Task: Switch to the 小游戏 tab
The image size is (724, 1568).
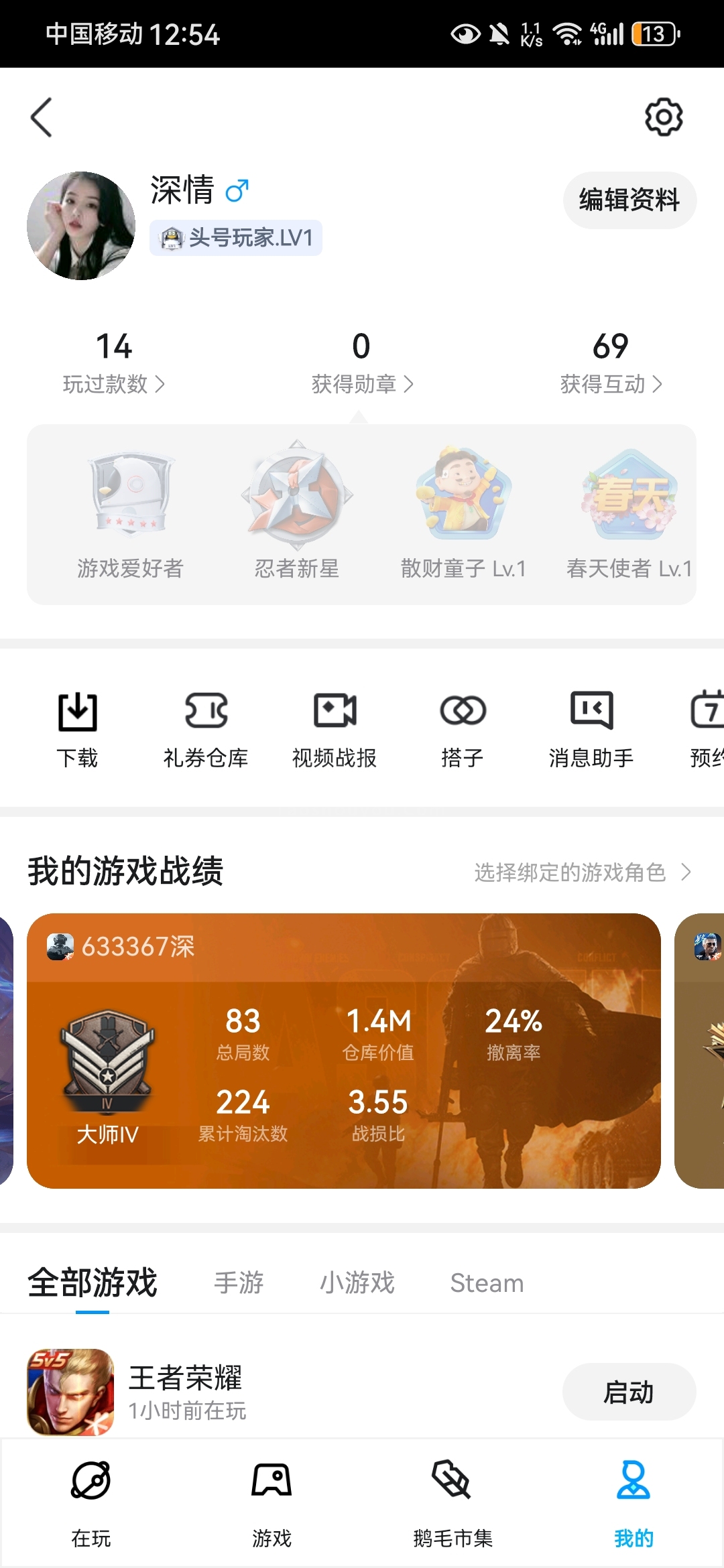Action: click(357, 1283)
